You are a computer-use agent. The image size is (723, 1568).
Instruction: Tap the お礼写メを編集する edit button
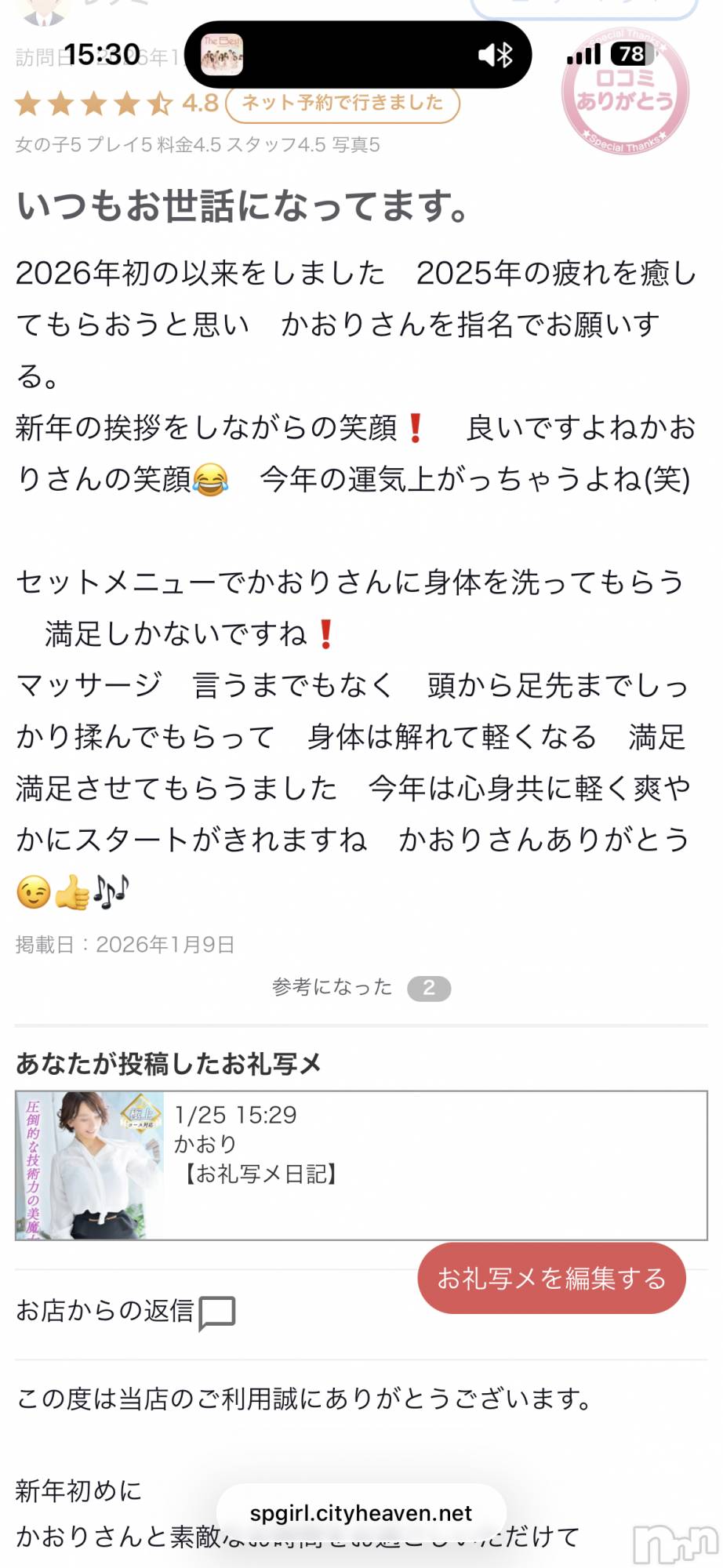pyautogui.click(x=551, y=1277)
